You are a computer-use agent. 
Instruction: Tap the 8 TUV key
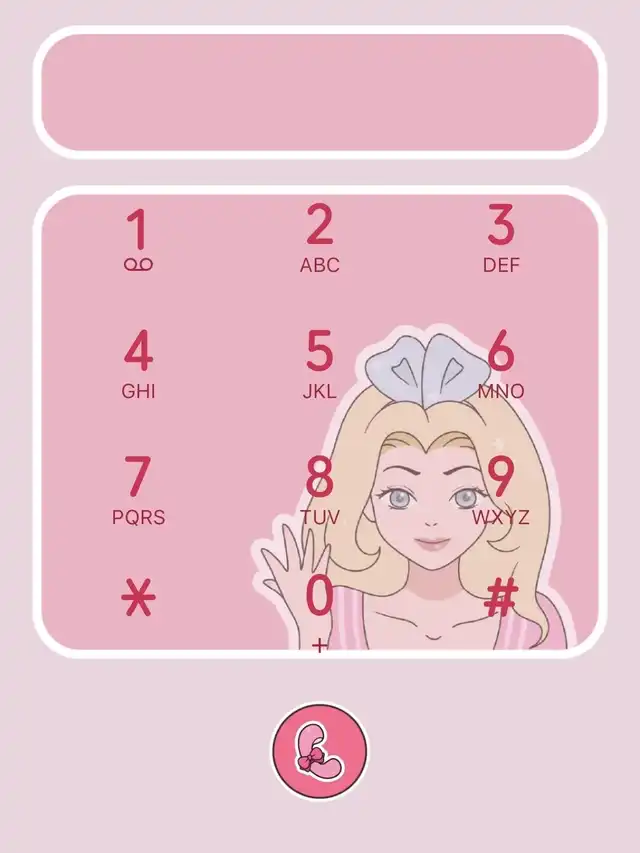coord(319,491)
